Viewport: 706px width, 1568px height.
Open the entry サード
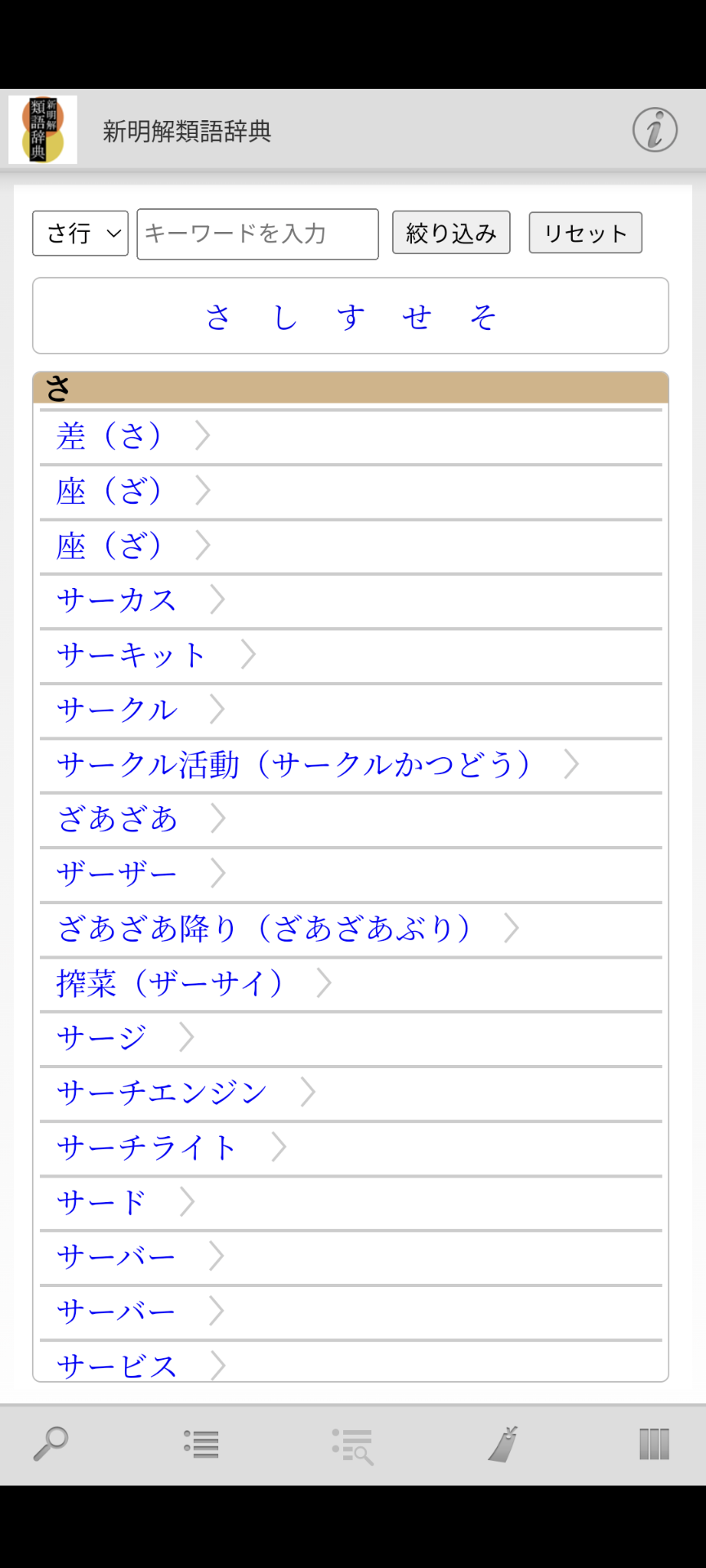tap(351, 1203)
